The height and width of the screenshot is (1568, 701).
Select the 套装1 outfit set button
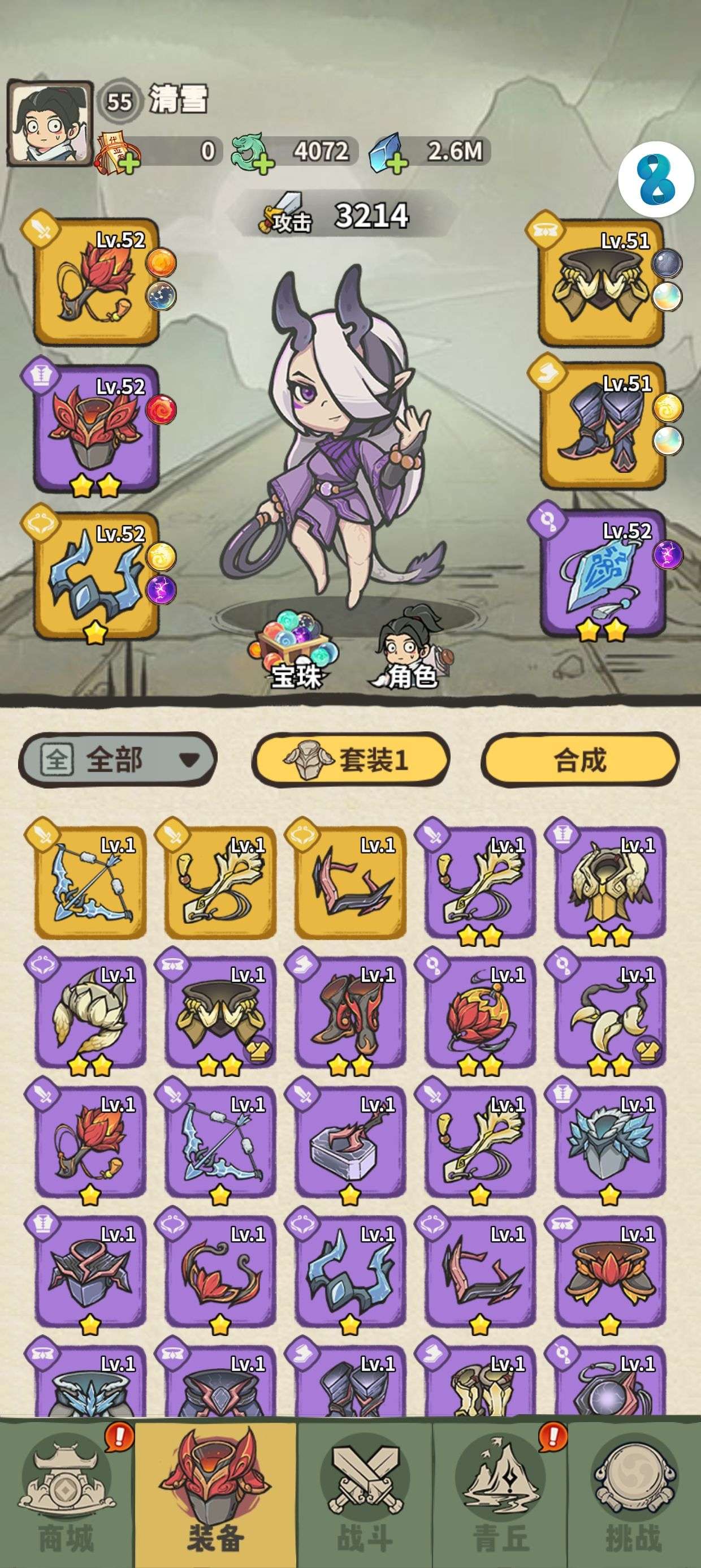click(350, 759)
